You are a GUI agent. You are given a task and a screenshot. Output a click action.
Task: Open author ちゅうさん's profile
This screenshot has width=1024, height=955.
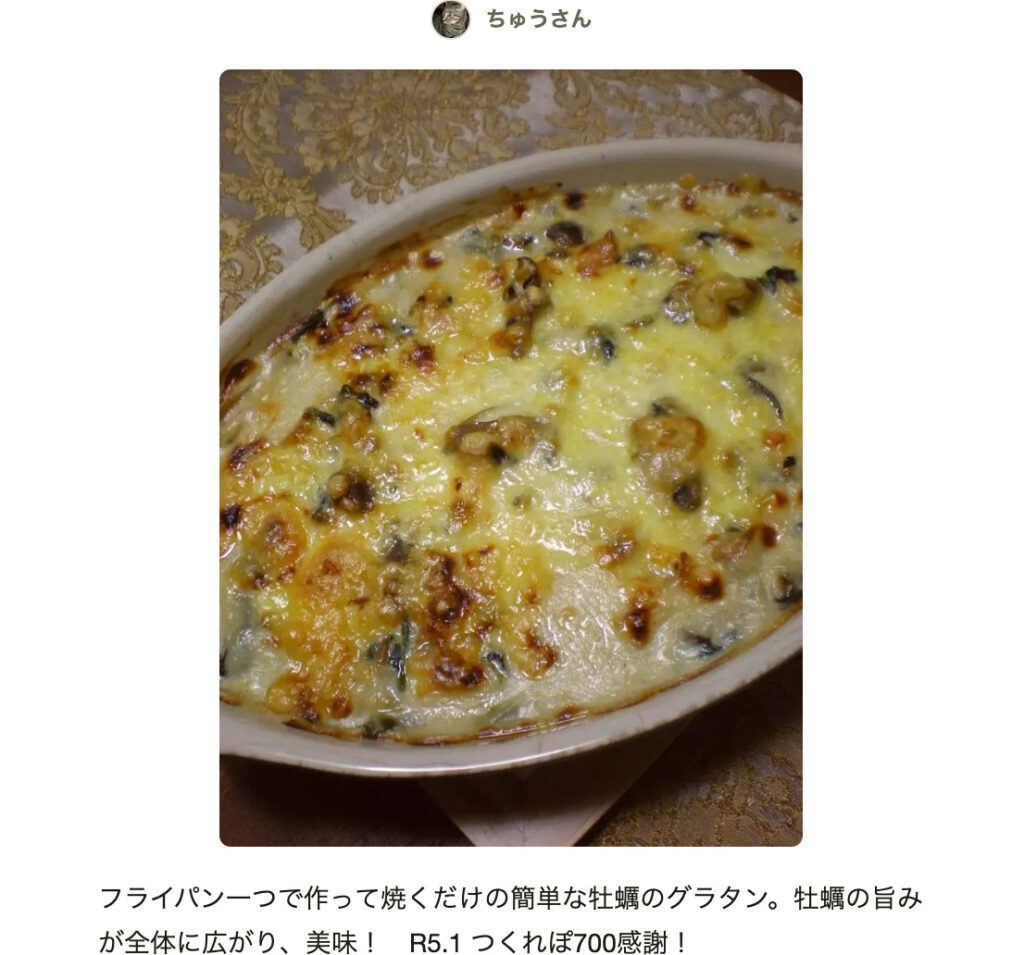click(x=537, y=19)
